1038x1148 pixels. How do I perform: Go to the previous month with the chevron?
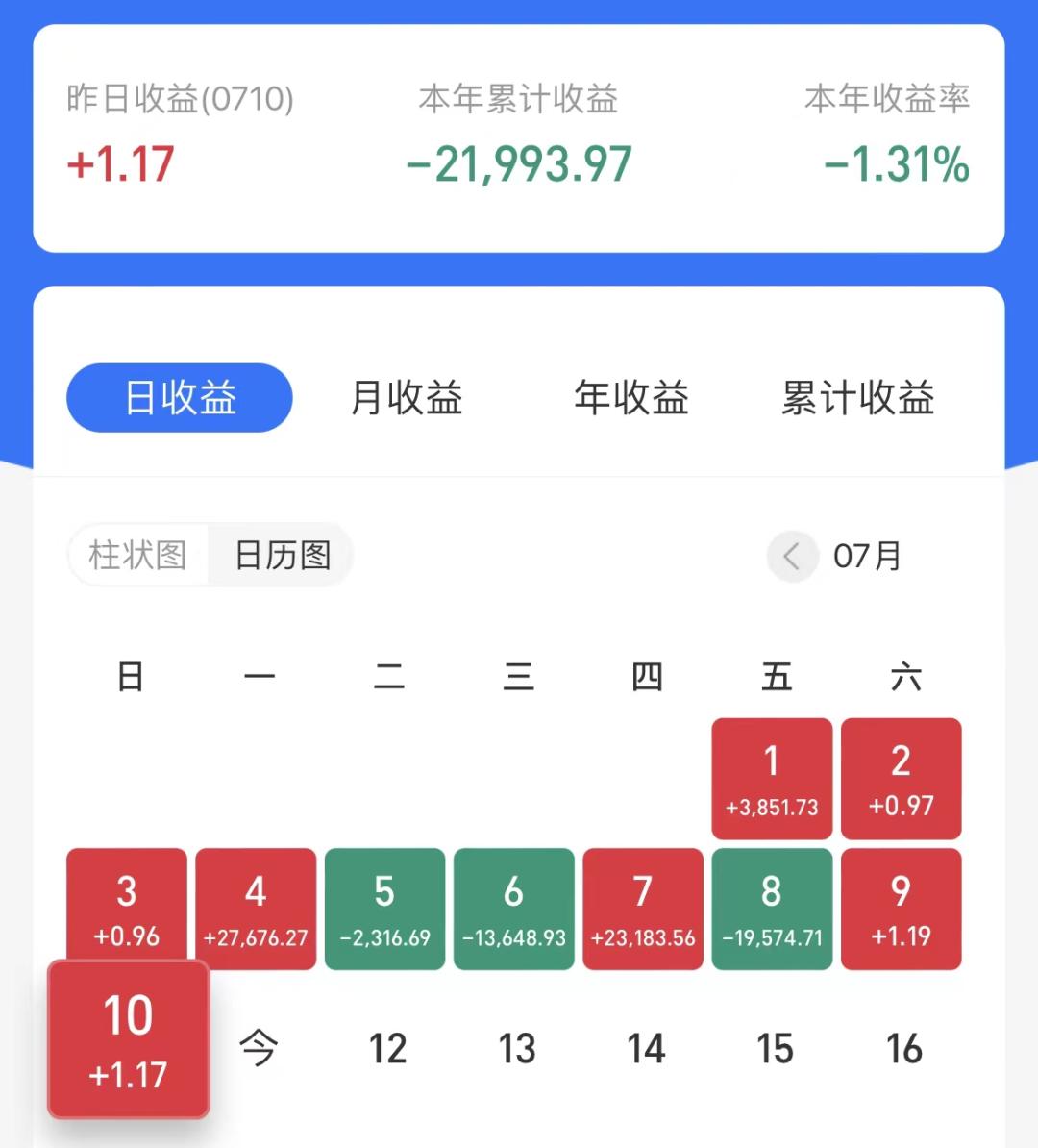(791, 556)
